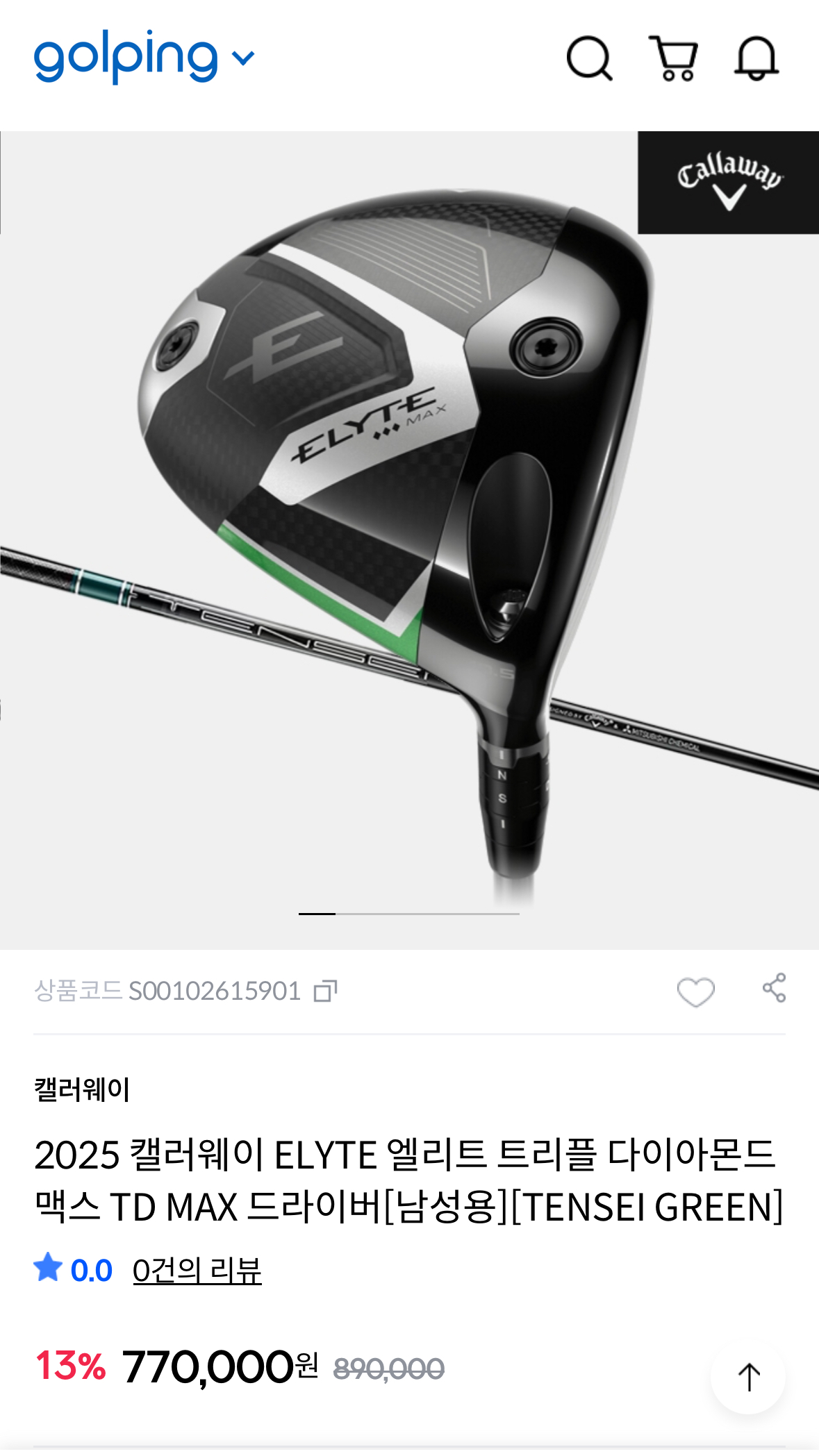Copy the product code S00102615901

(x=325, y=991)
